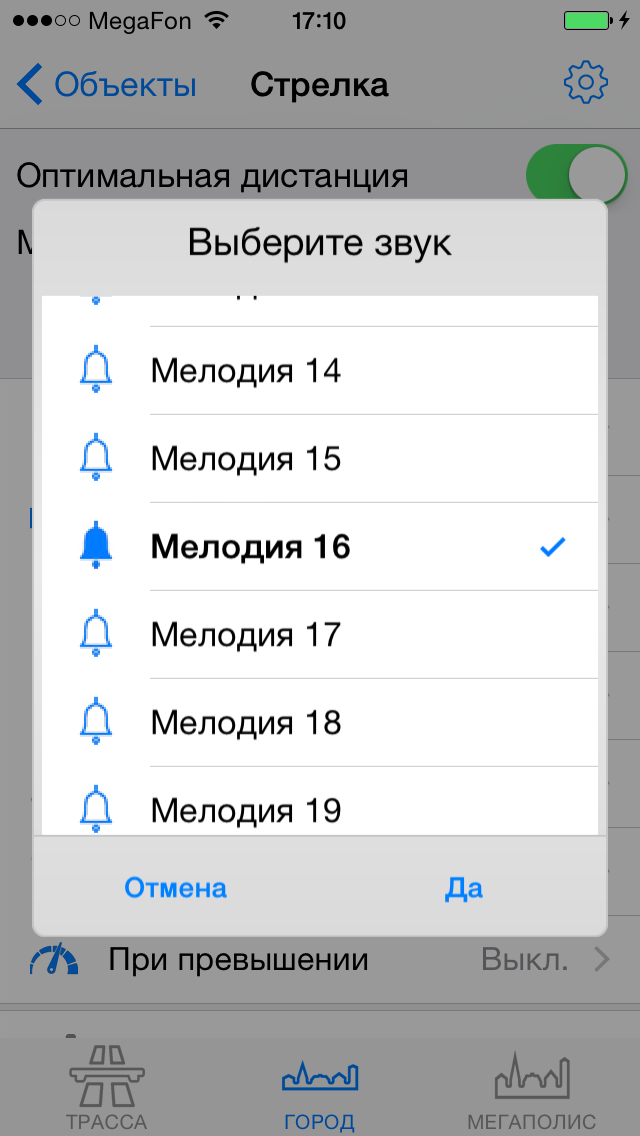Cancel with the Отмена button
640x1136 pixels.
[x=176, y=888]
